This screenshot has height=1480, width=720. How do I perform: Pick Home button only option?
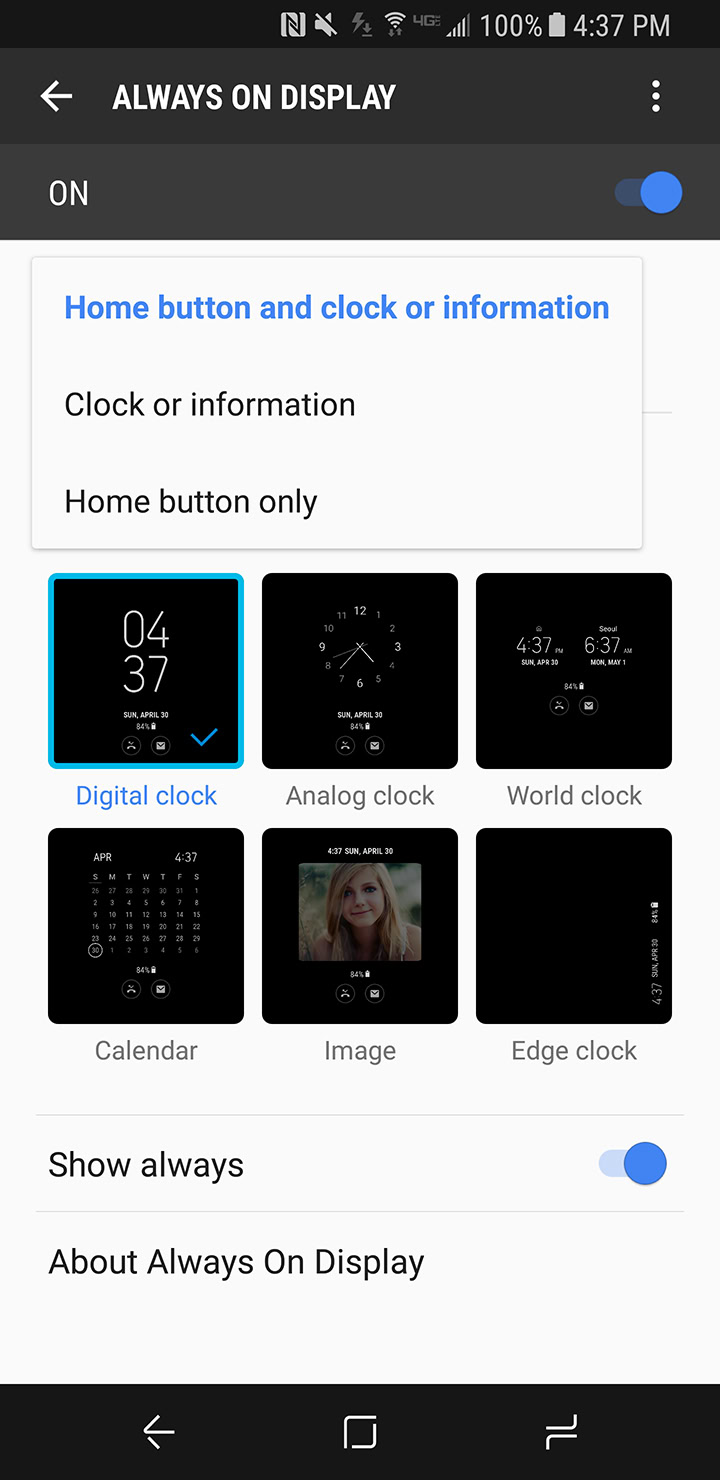pyautogui.click(x=191, y=501)
